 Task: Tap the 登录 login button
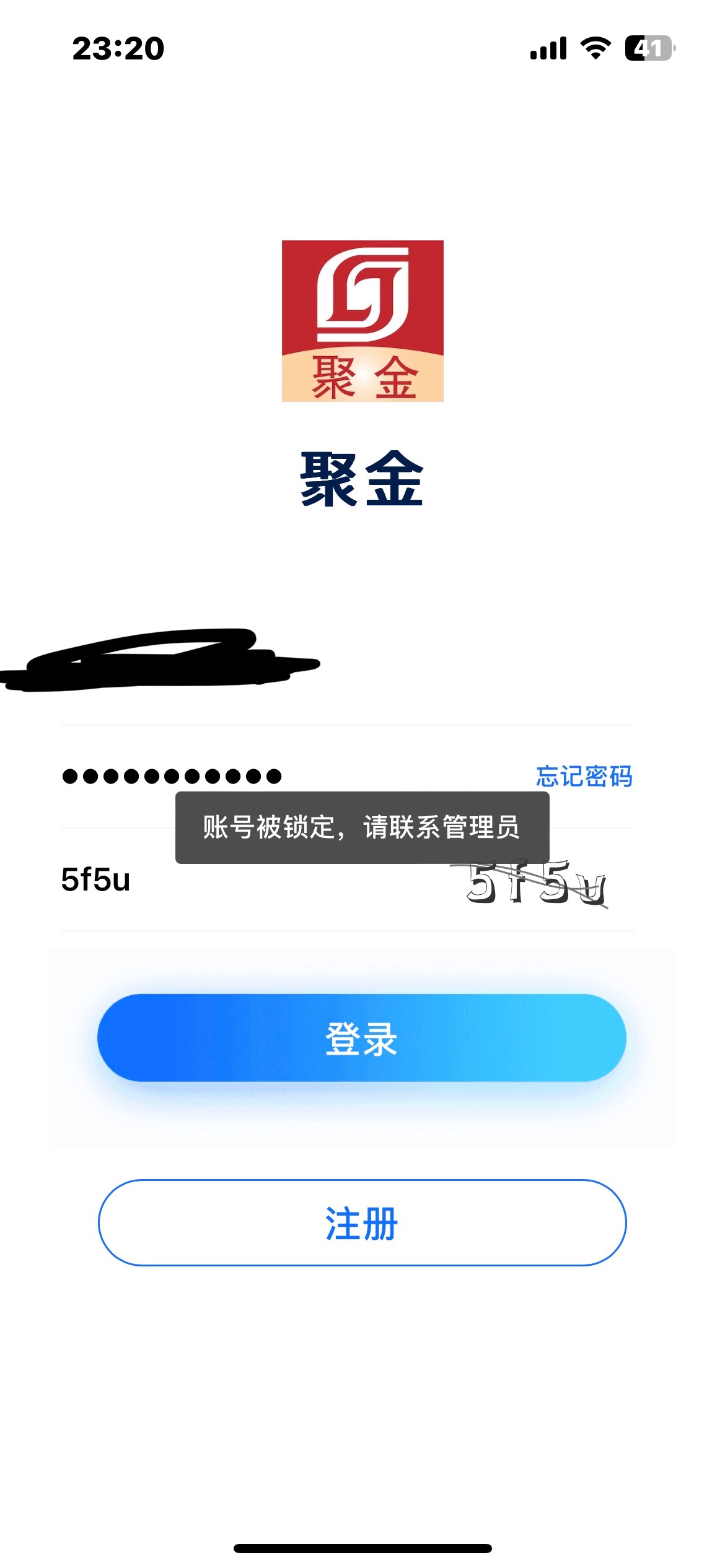click(361, 1038)
